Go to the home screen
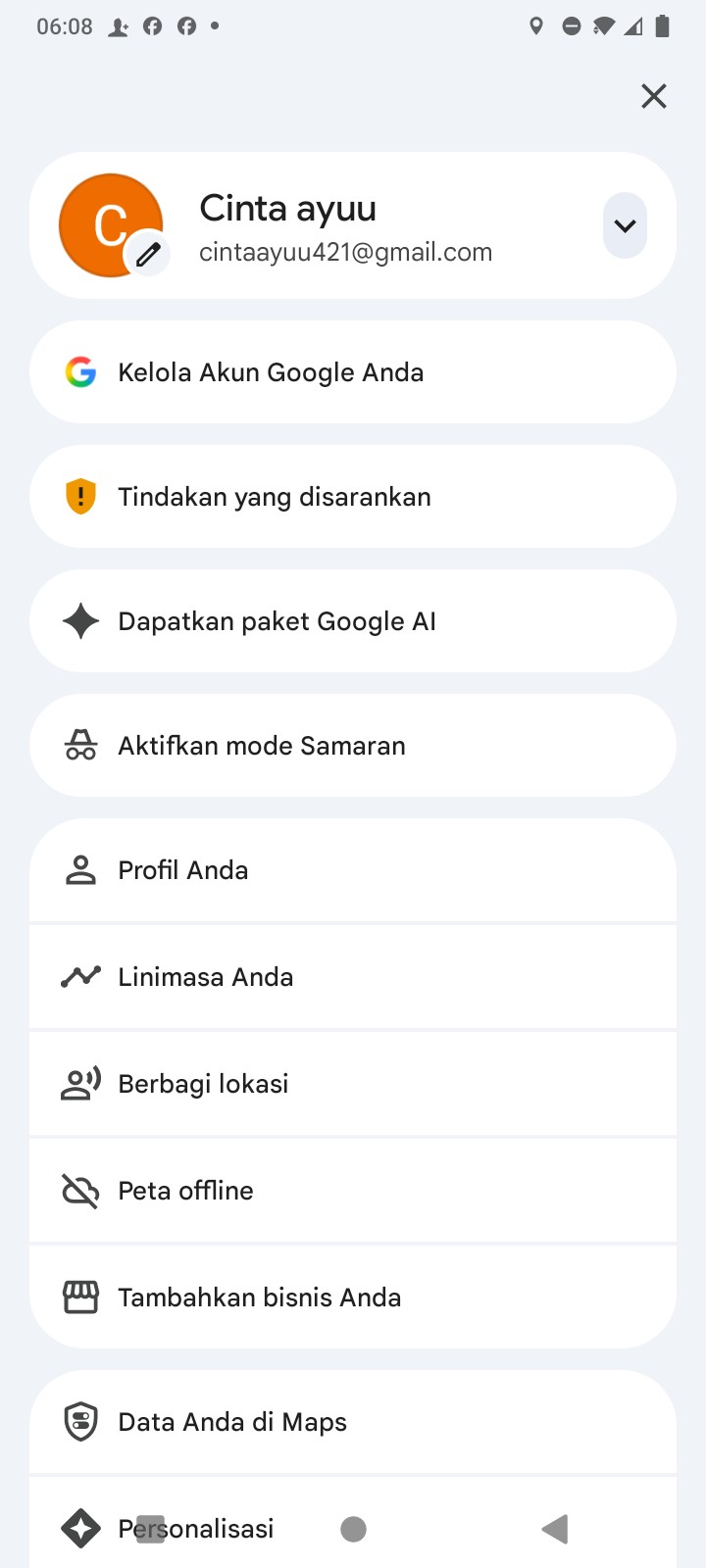The width and height of the screenshot is (706, 1568). (x=353, y=1529)
